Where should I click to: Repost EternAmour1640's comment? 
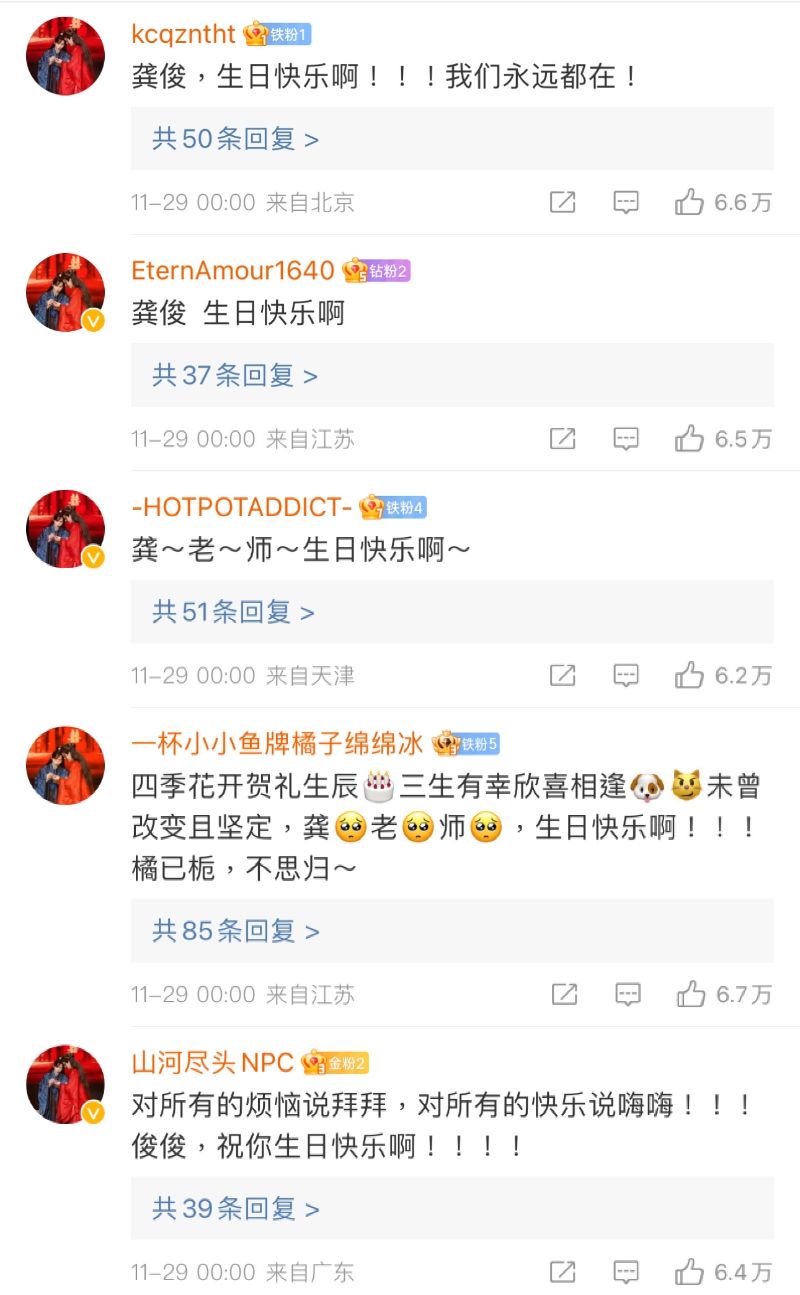point(563,439)
